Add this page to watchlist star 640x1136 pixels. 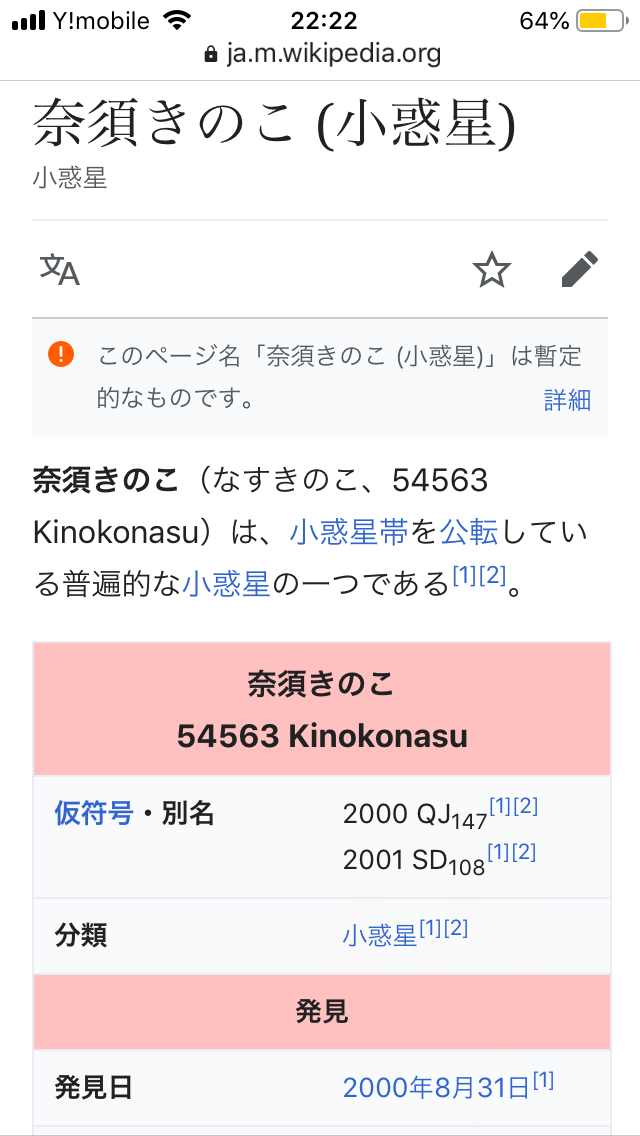coord(492,270)
